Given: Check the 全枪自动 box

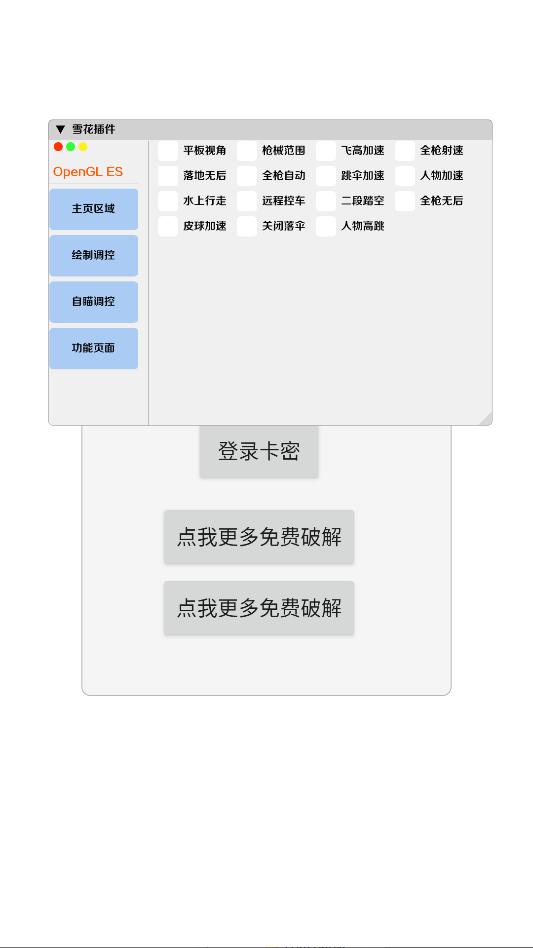Looking at the screenshot, I should click(247, 176).
